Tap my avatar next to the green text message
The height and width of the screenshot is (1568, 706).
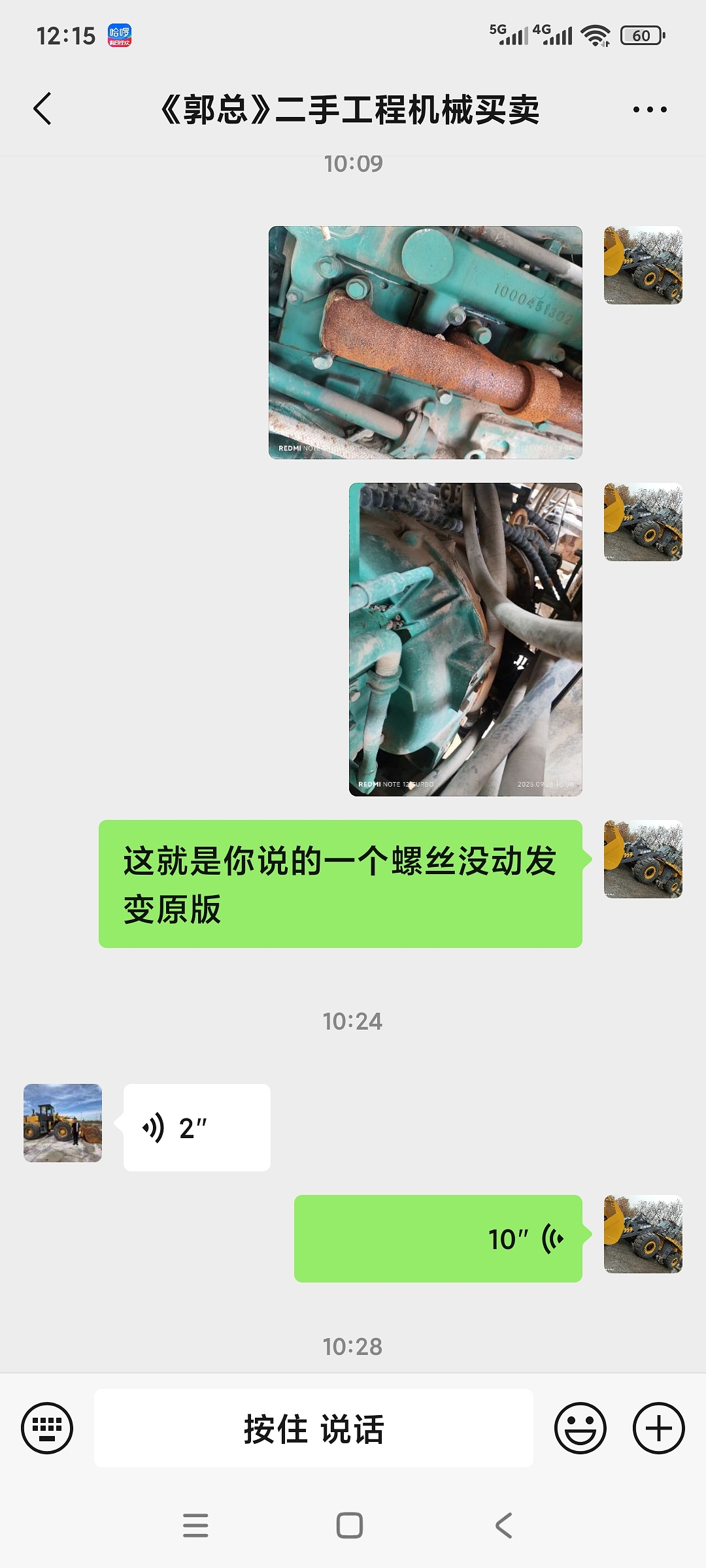(643, 859)
